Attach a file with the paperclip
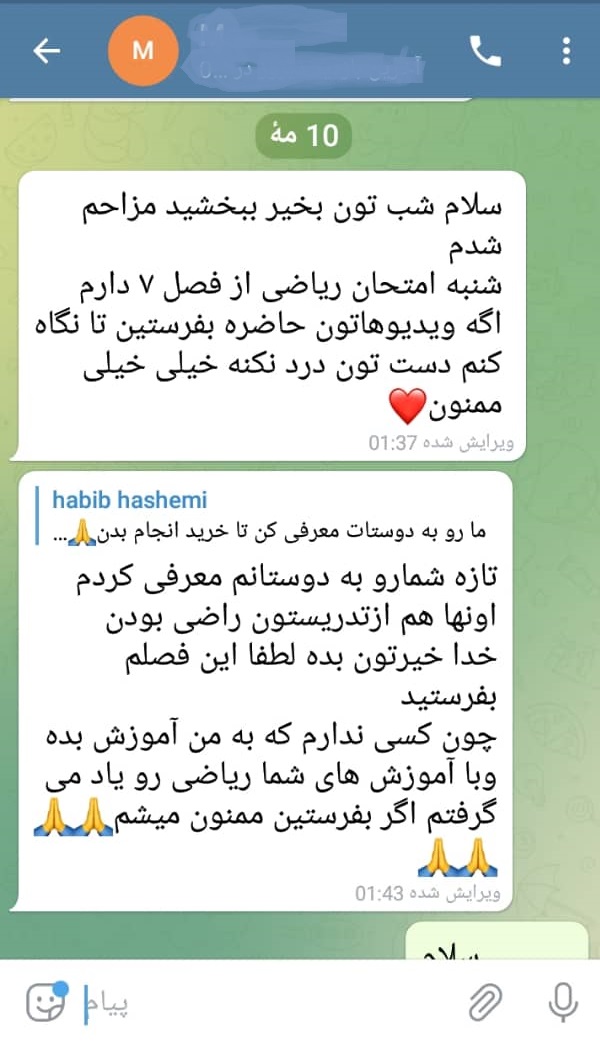Screen dimensions: 600x1043 coord(486,1002)
